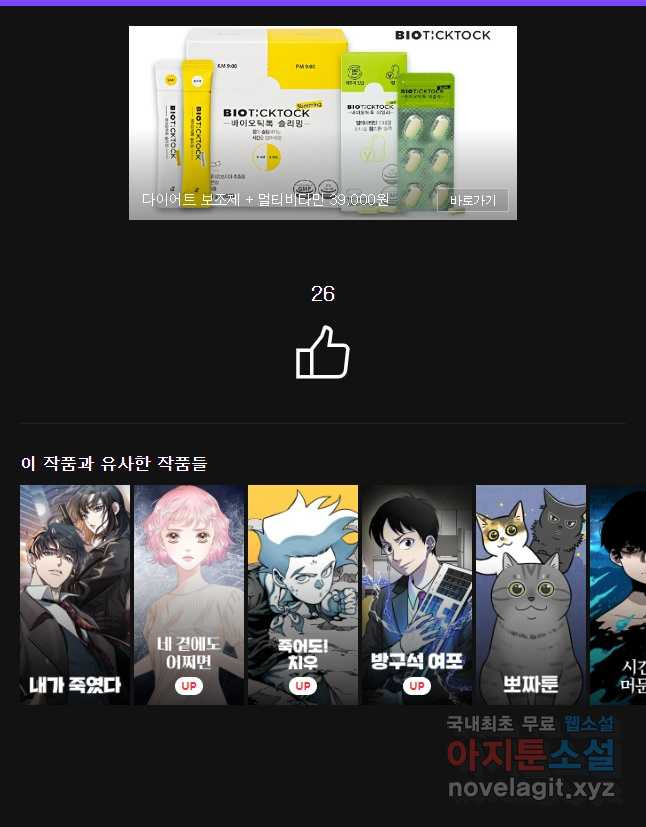Open the webtoon 죽어도! 치우

point(303,594)
